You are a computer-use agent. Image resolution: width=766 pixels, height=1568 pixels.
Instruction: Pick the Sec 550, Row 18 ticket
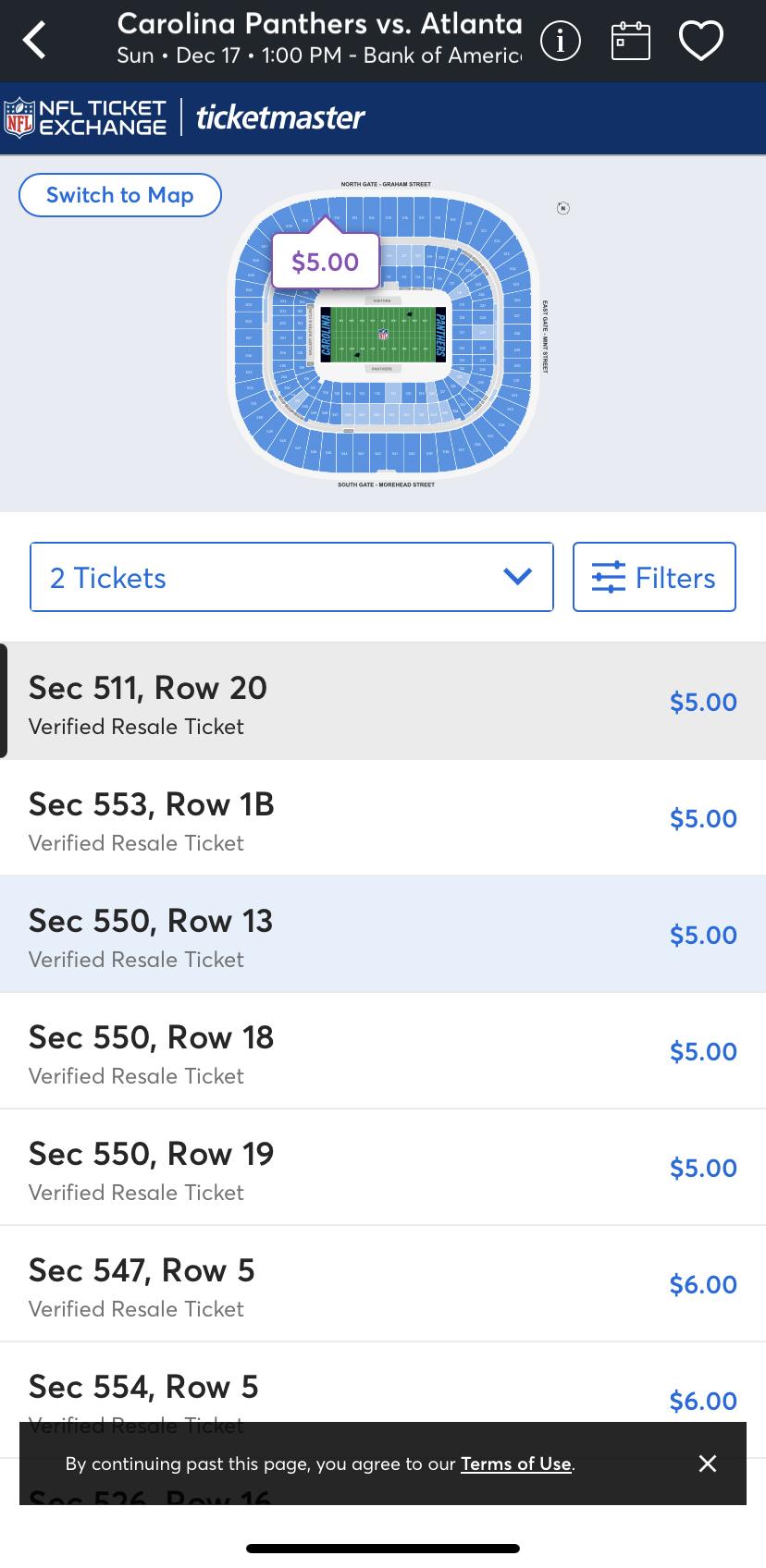coord(383,1051)
